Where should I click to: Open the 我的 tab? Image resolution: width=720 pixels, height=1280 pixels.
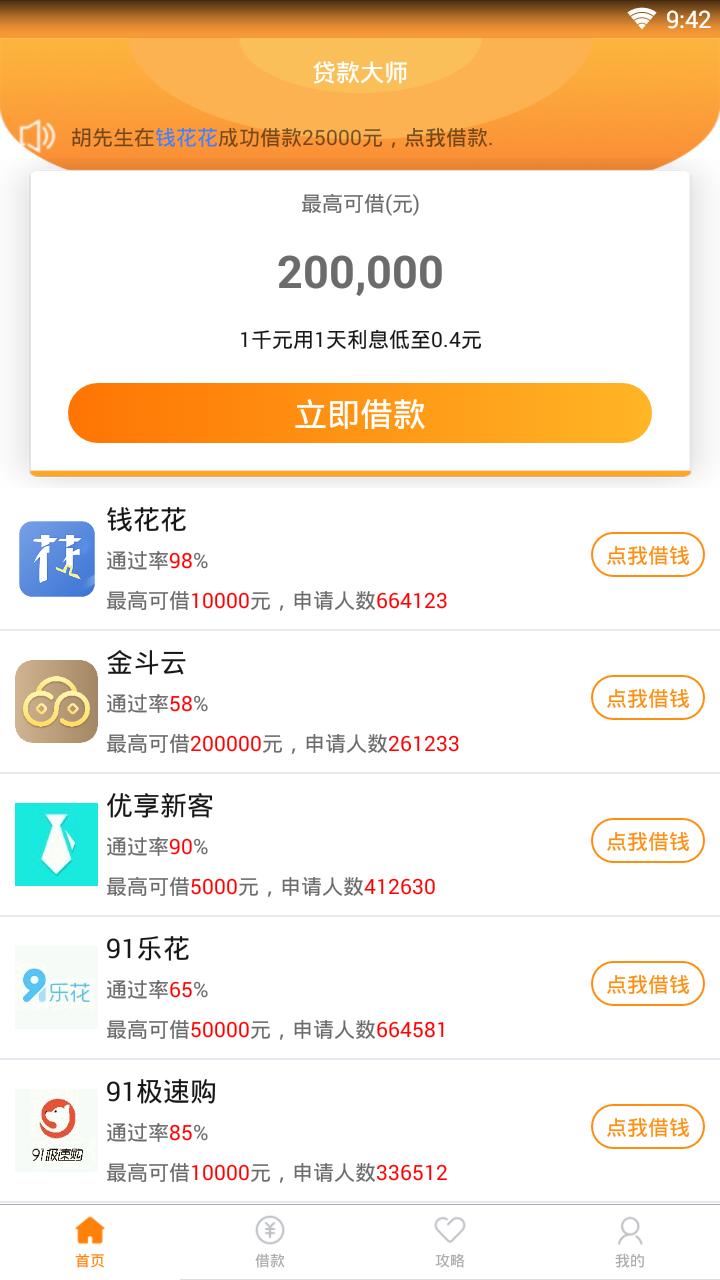630,1241
